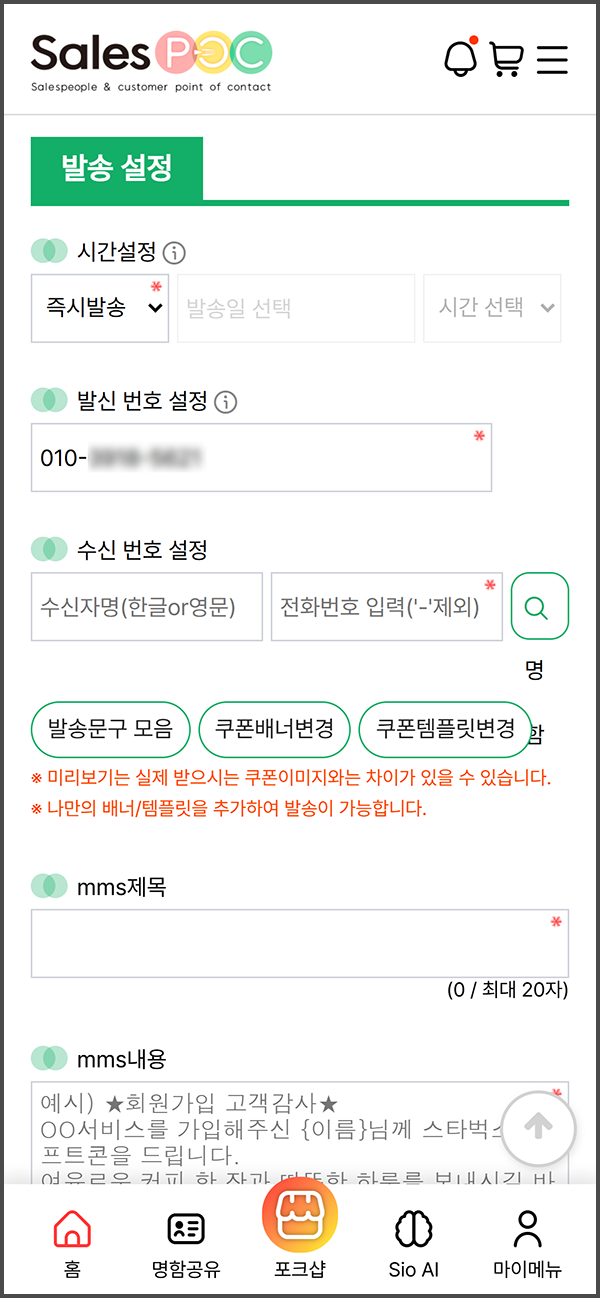Tap the 발송일 선택 date field
Screen dimensions: 600x1298
295,308
